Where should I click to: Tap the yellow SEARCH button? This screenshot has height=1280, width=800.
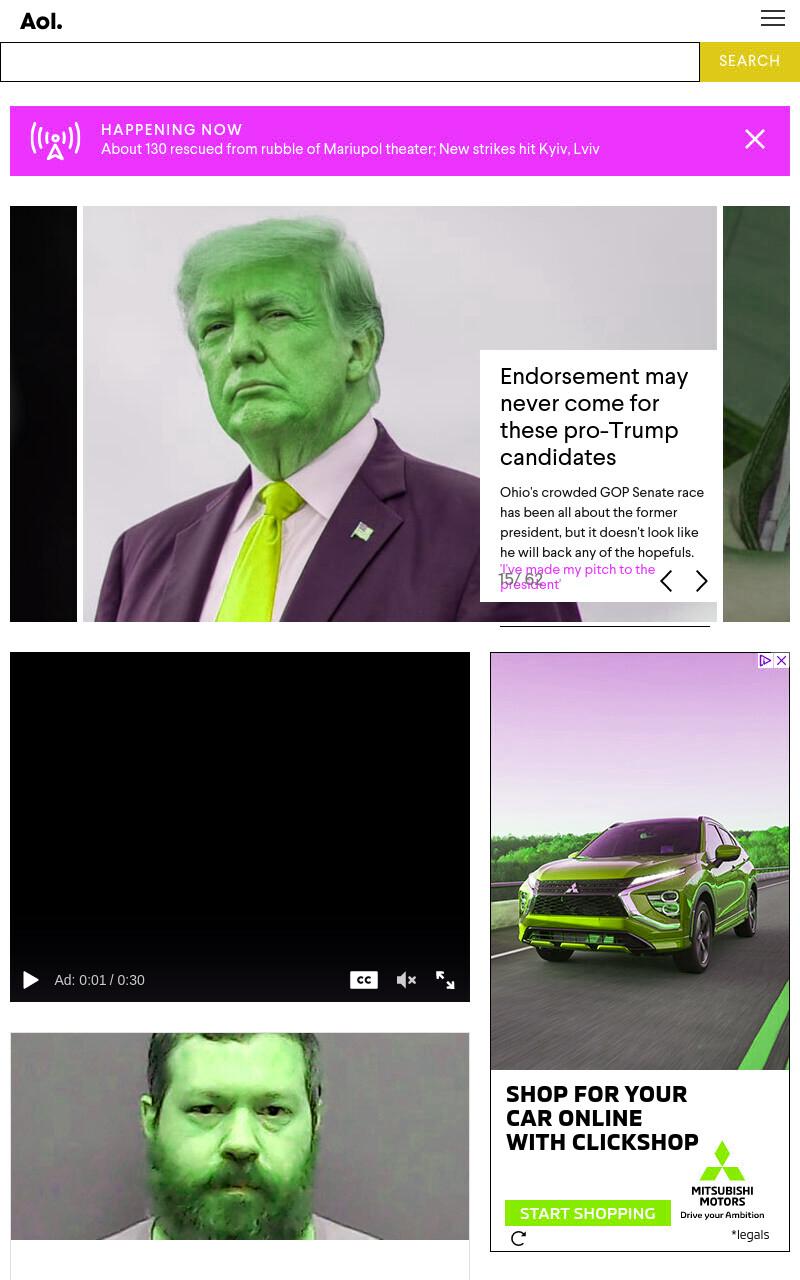point(750,62)
